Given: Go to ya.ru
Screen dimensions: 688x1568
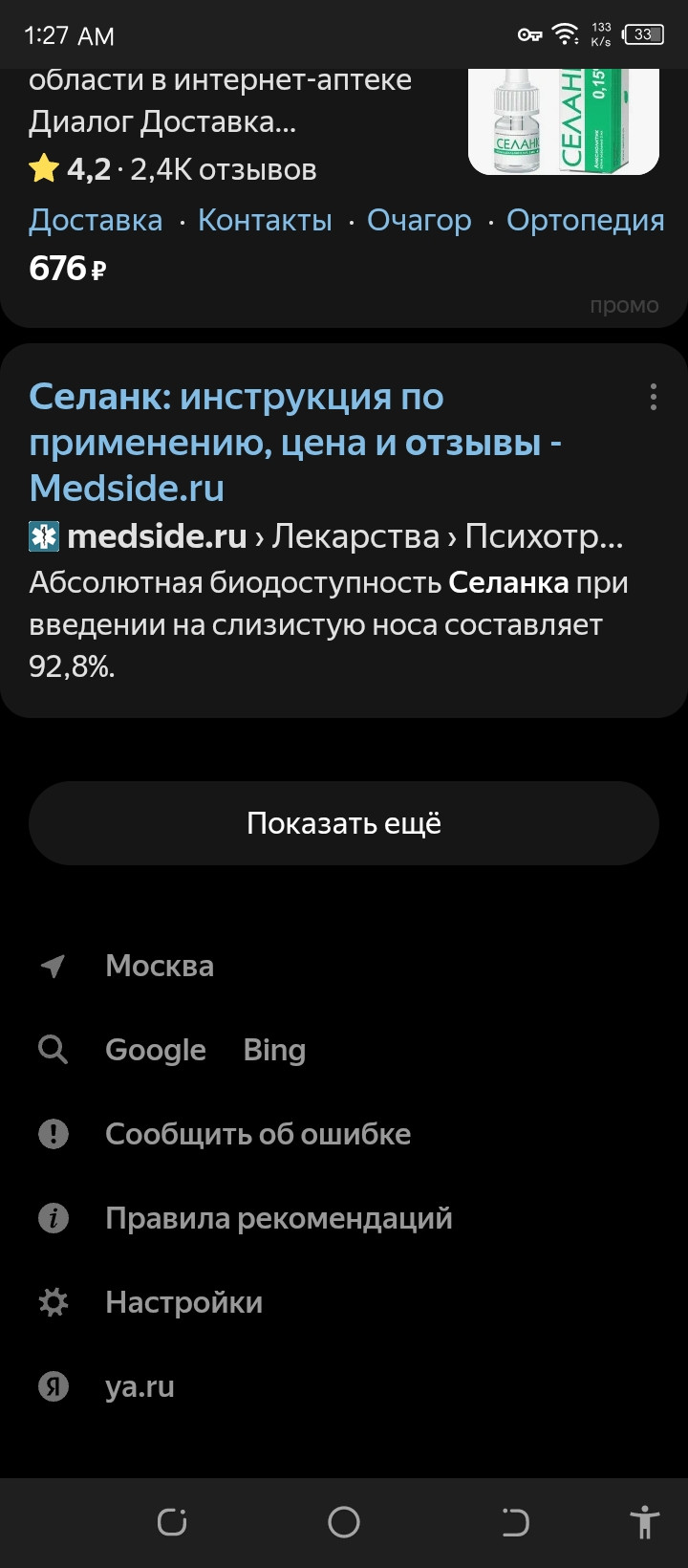Looking at the screenshot, I should point(140,1386).
